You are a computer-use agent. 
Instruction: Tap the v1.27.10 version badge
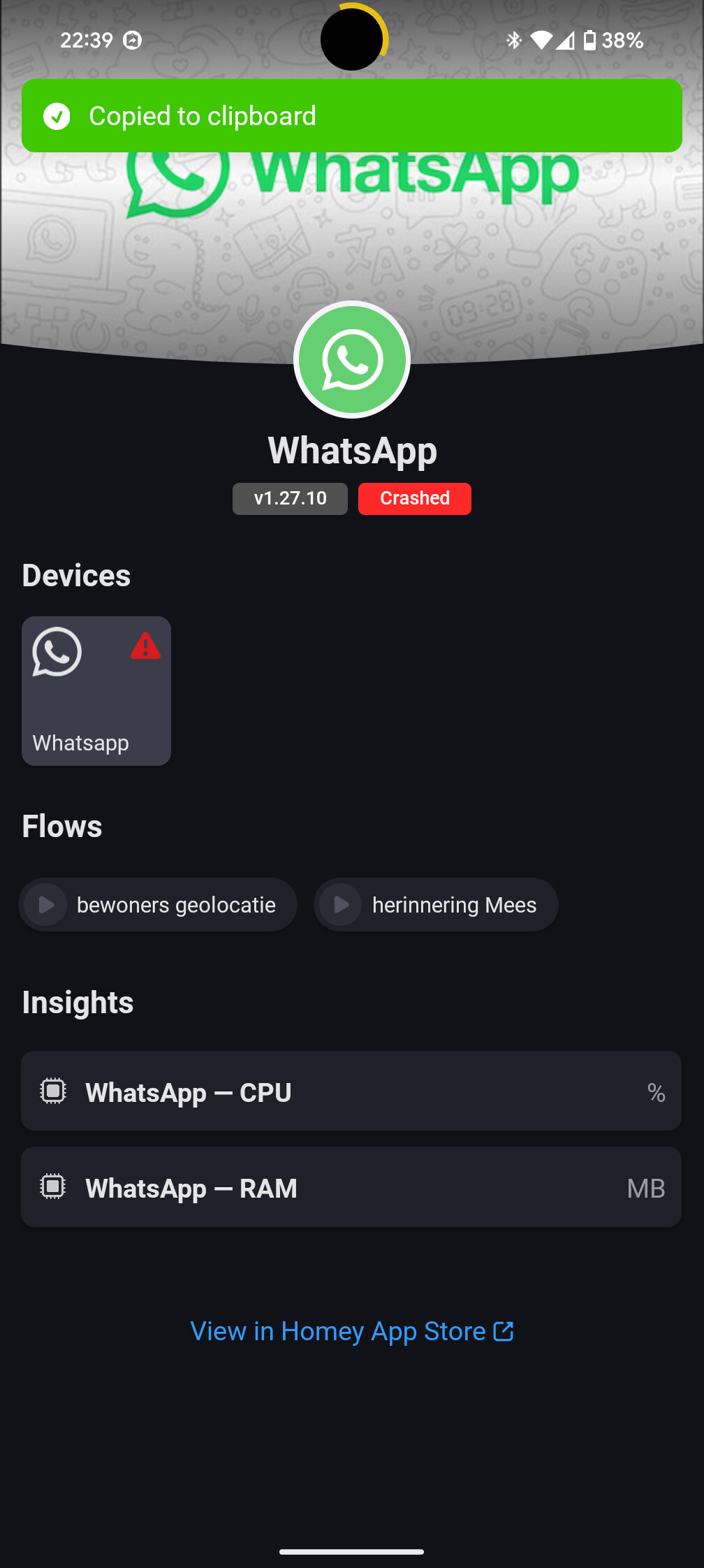coord(290,498)
